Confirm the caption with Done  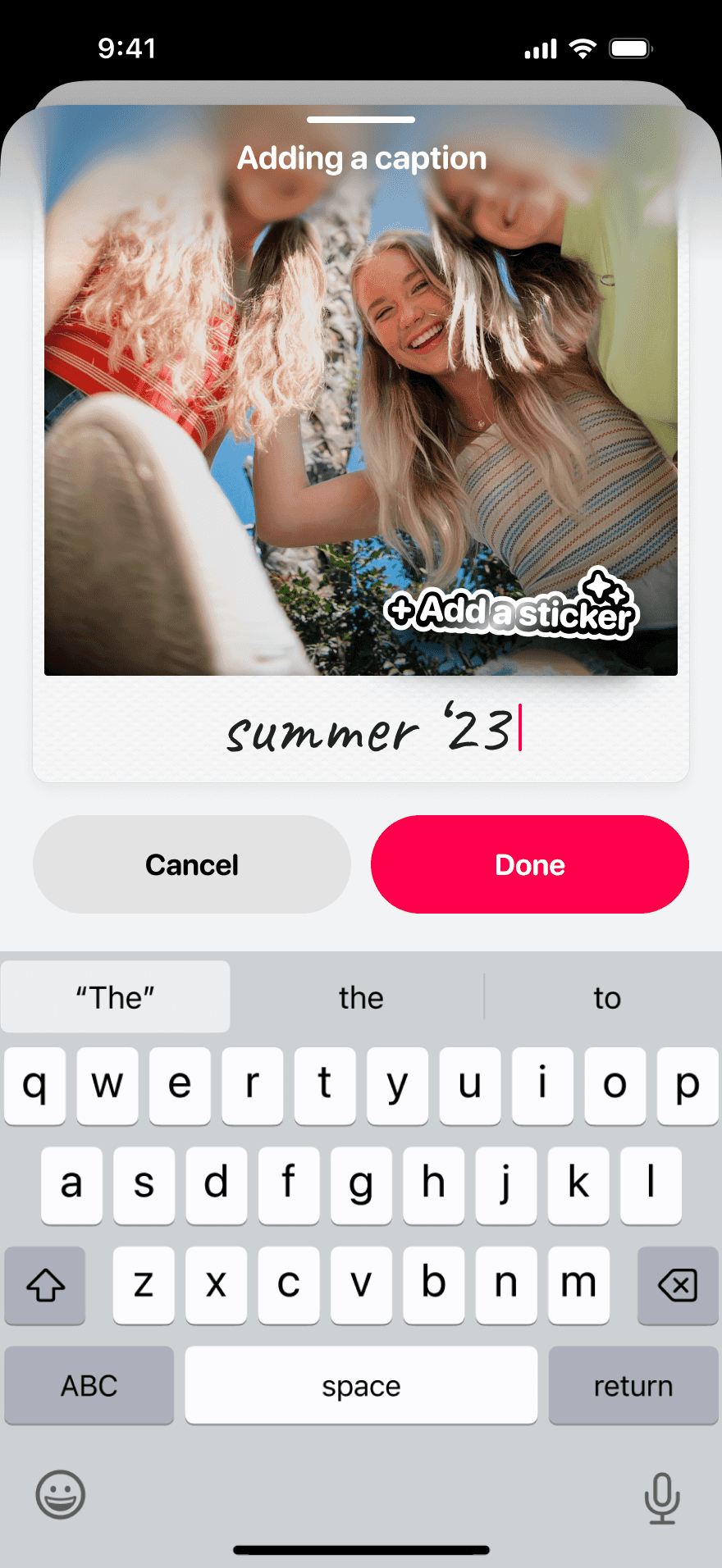click(x=530, y=864)
